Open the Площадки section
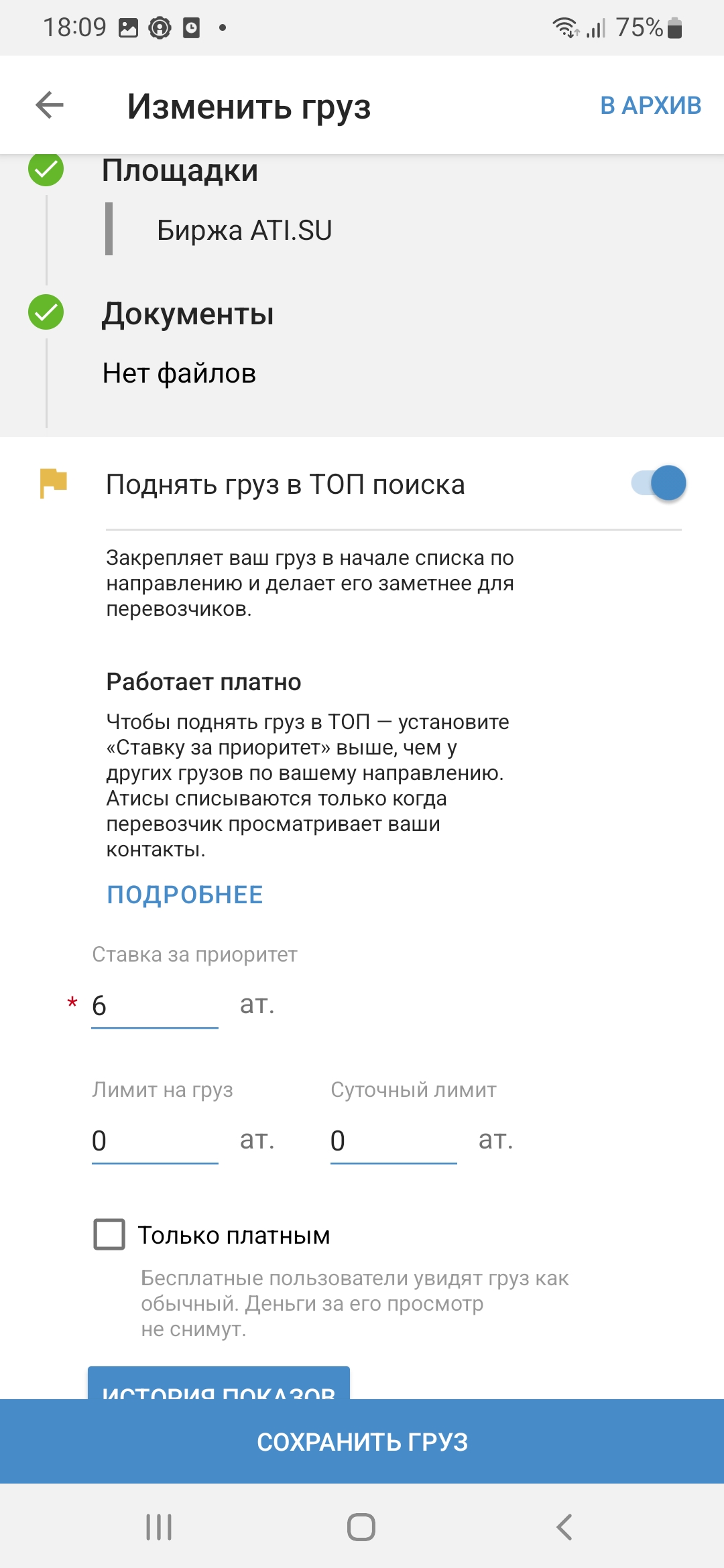The width and height of the screenshot is (724, 1568). (x=180, y=170)
